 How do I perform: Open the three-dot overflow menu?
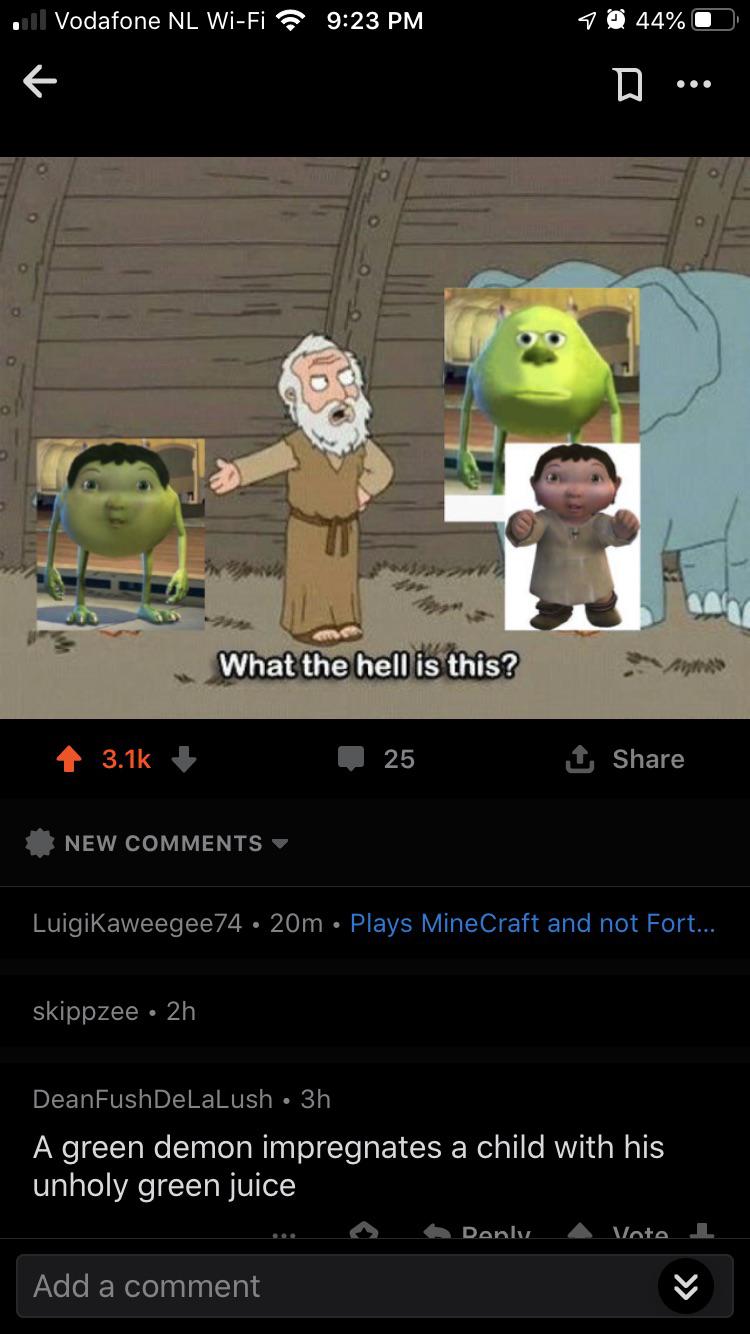(694, 84)
